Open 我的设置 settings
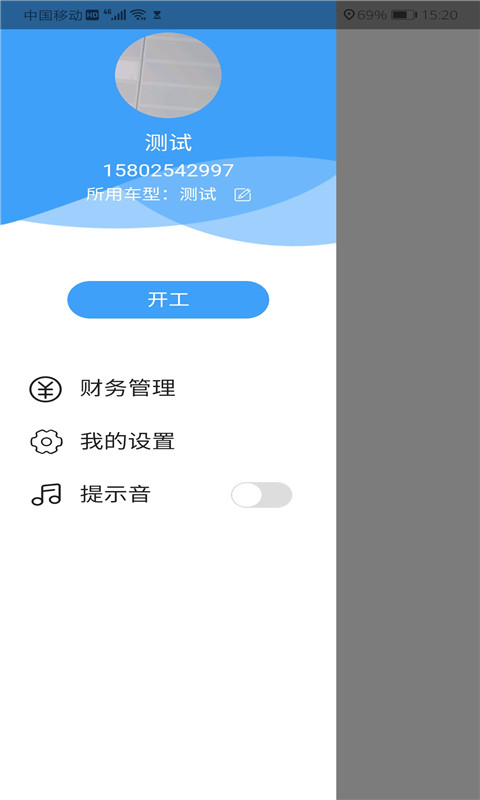Screen dimensions: 480x800 [x=168, y=441]
